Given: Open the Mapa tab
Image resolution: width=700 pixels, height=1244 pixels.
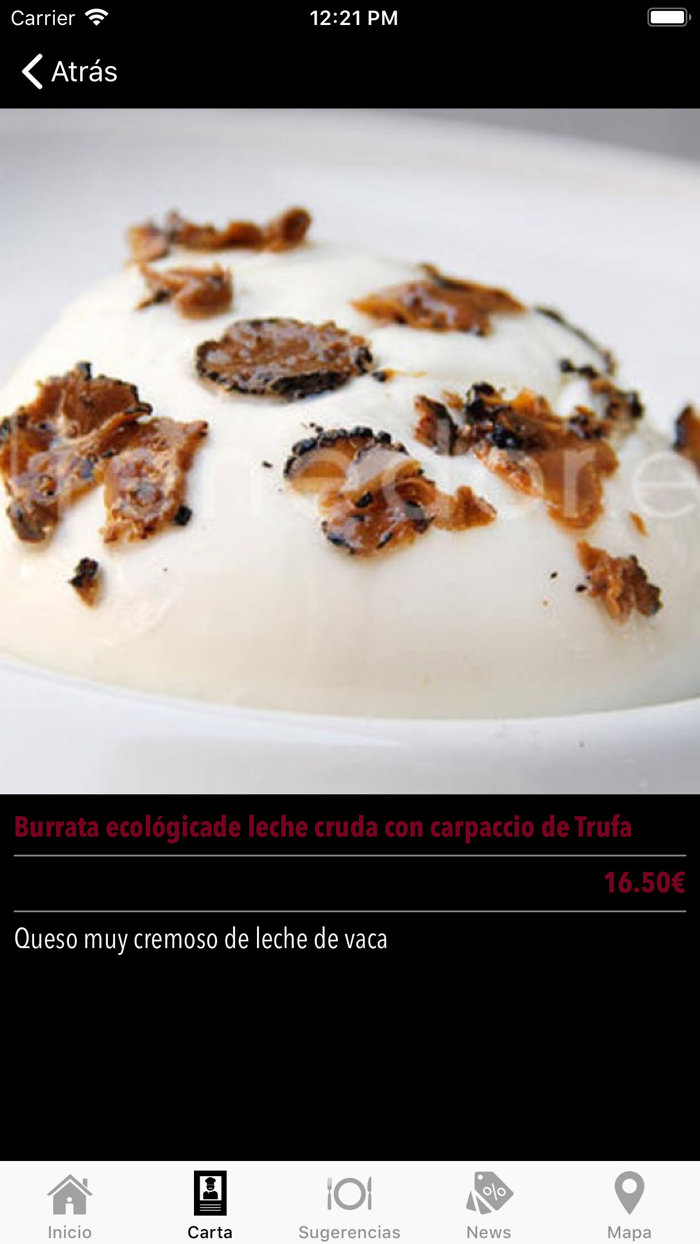Looking at the screenshot, I should pos(629,1206).
